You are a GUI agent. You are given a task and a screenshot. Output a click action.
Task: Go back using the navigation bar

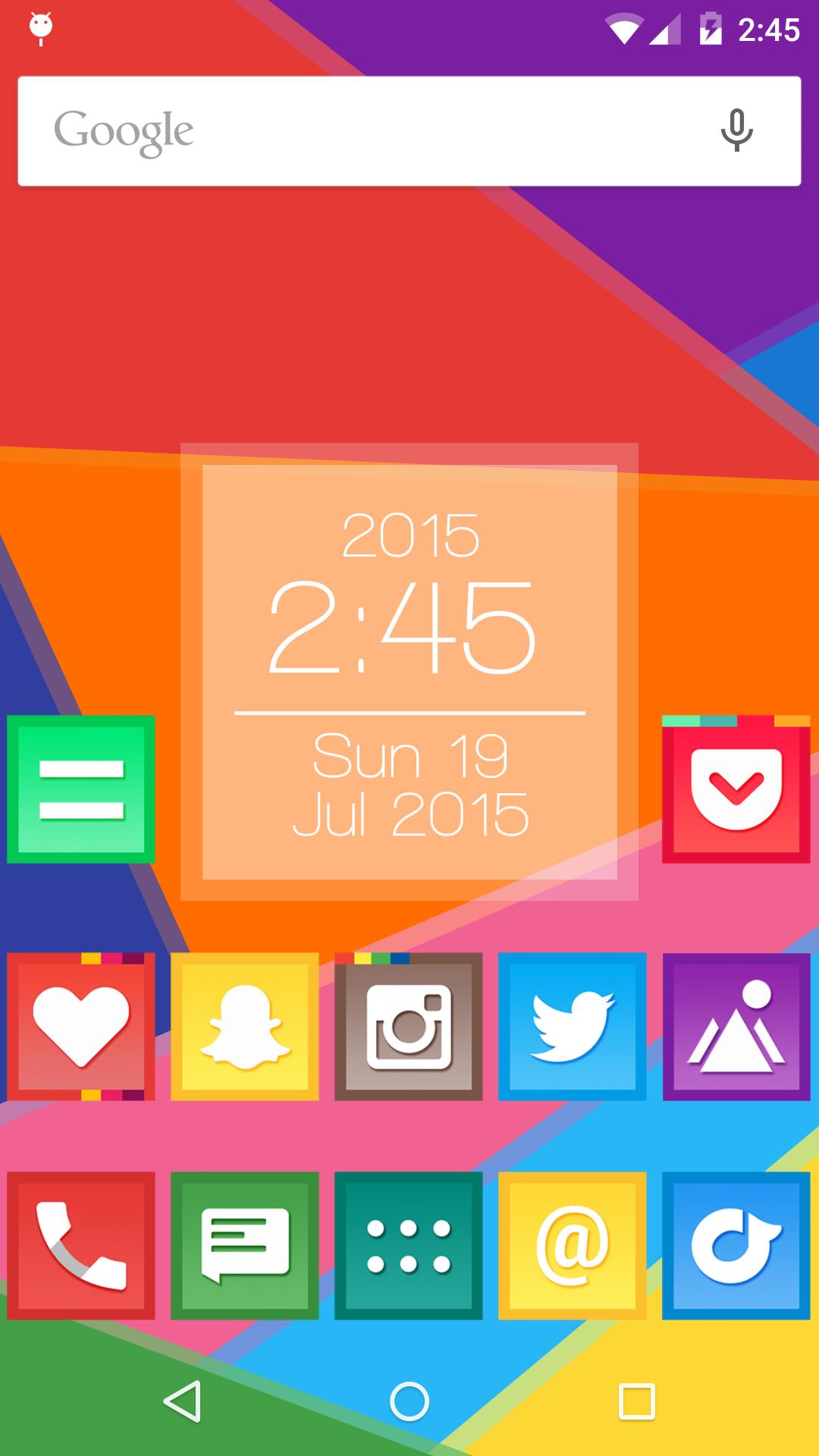click(183, 1401)
